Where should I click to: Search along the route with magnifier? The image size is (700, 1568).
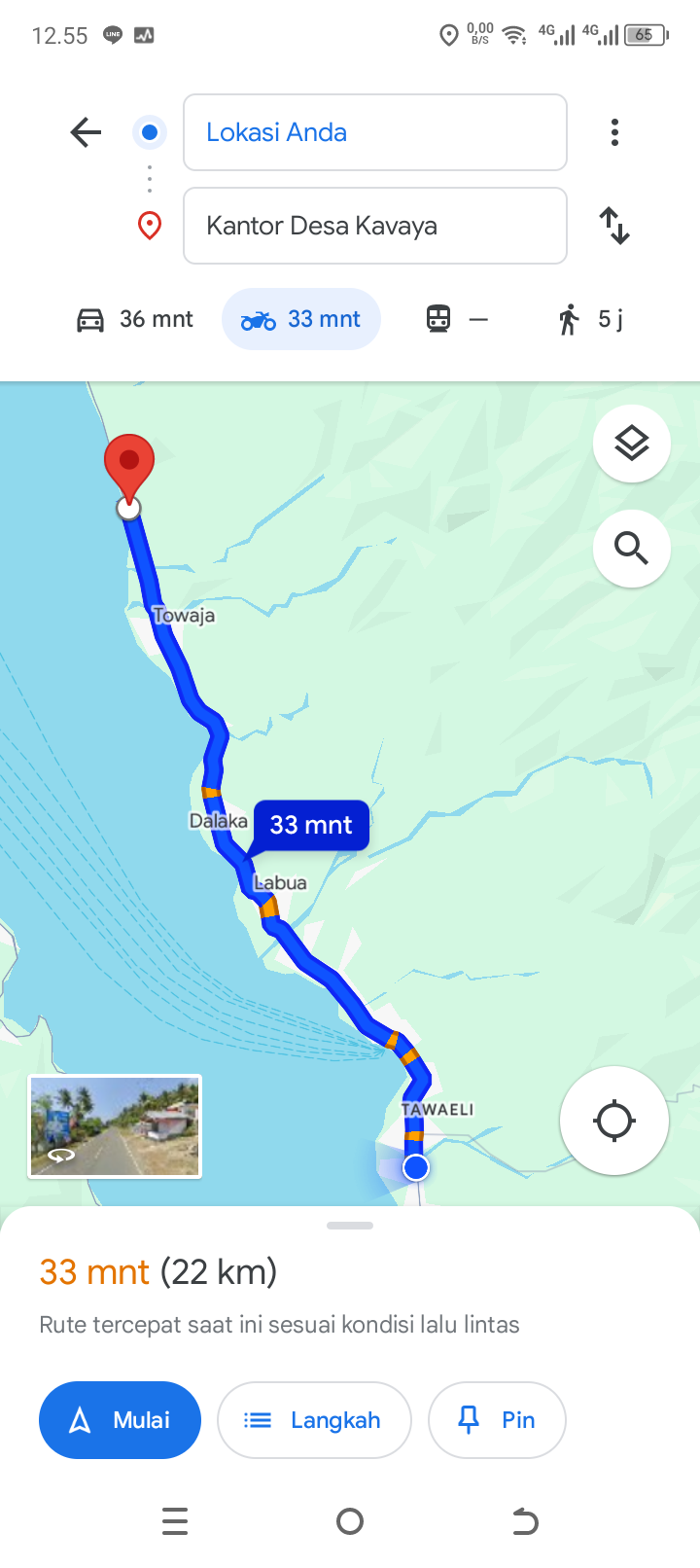pos(632,549)
